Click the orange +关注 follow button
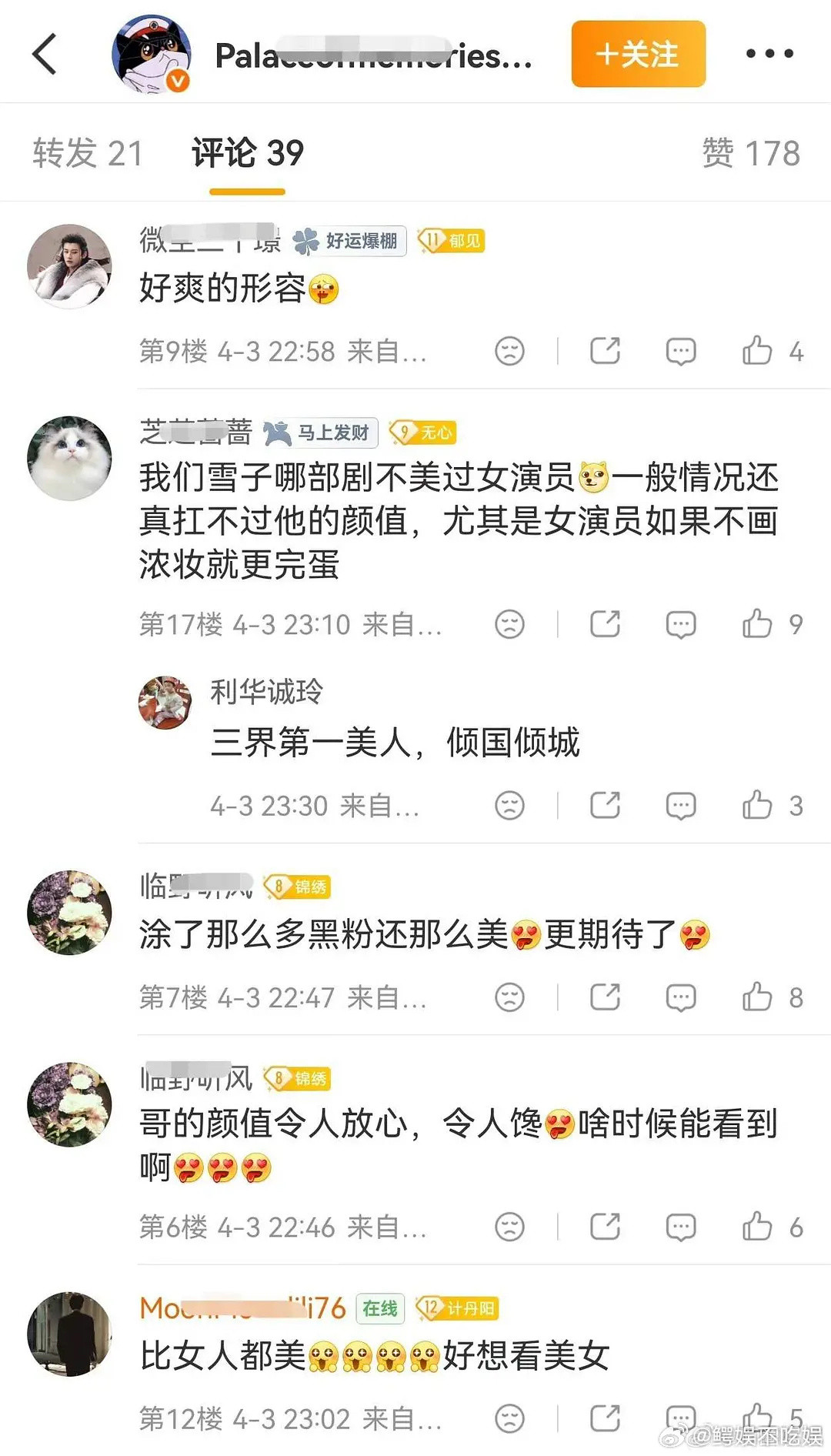831x1456 pixels. click(637, 54)
